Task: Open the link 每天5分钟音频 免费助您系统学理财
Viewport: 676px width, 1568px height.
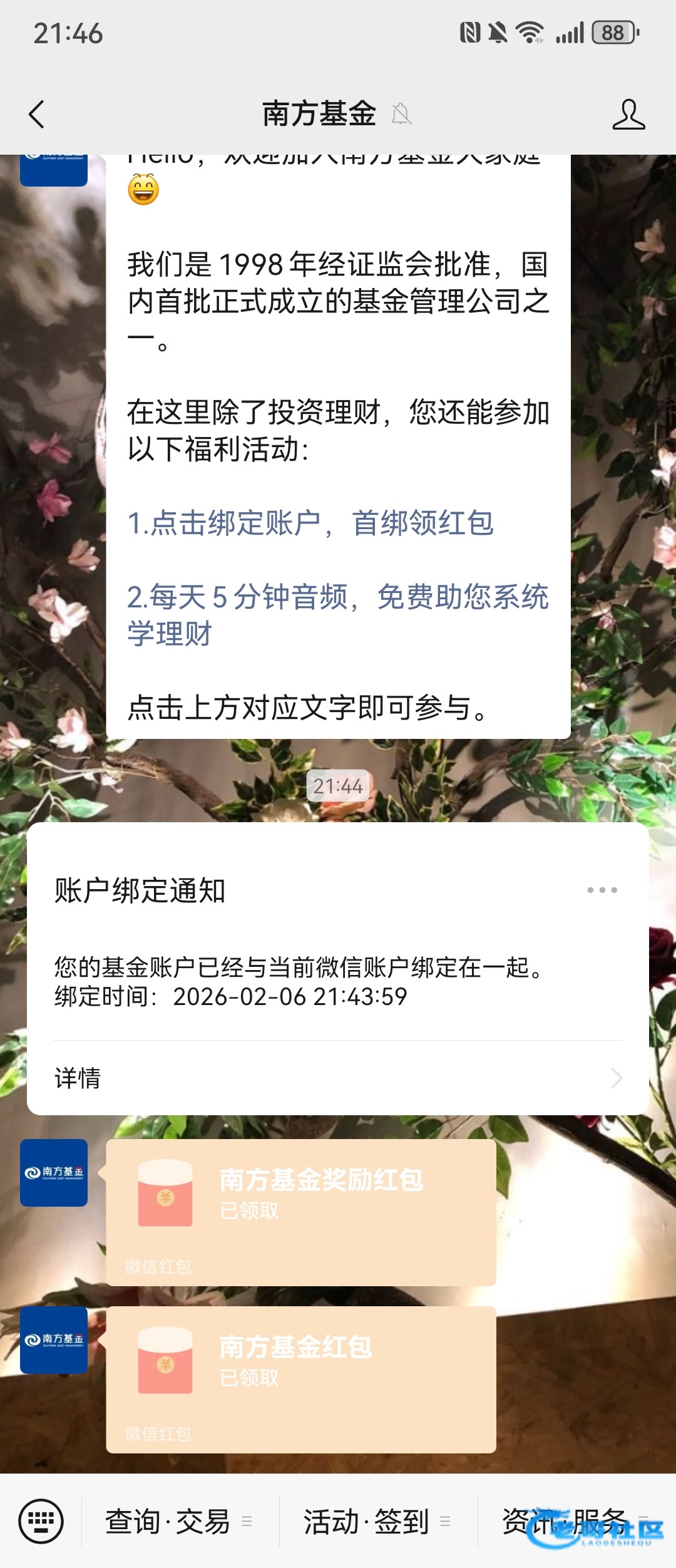Action: [337, 614]
